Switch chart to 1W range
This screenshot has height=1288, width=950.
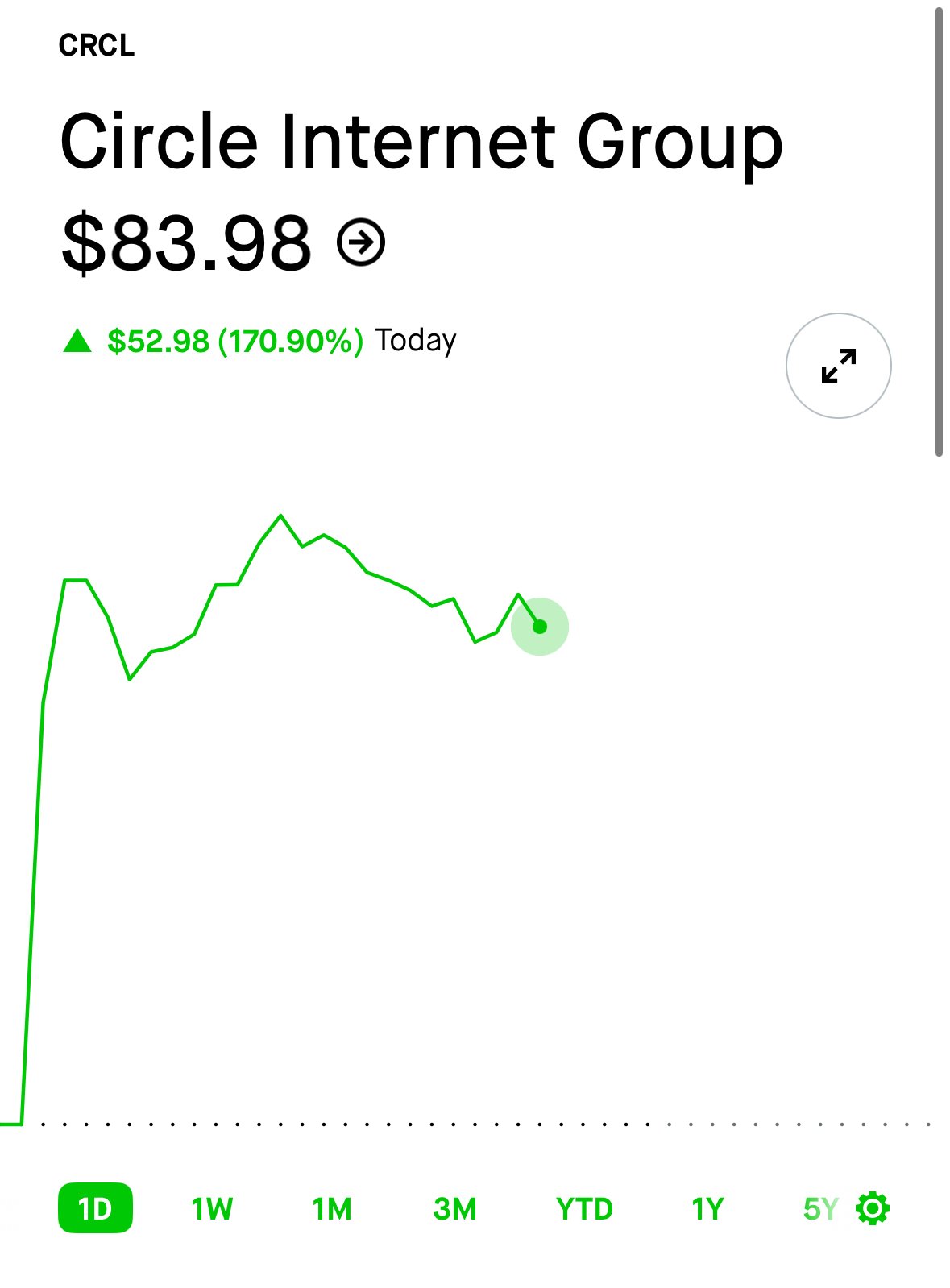[x=212, y=1209]
